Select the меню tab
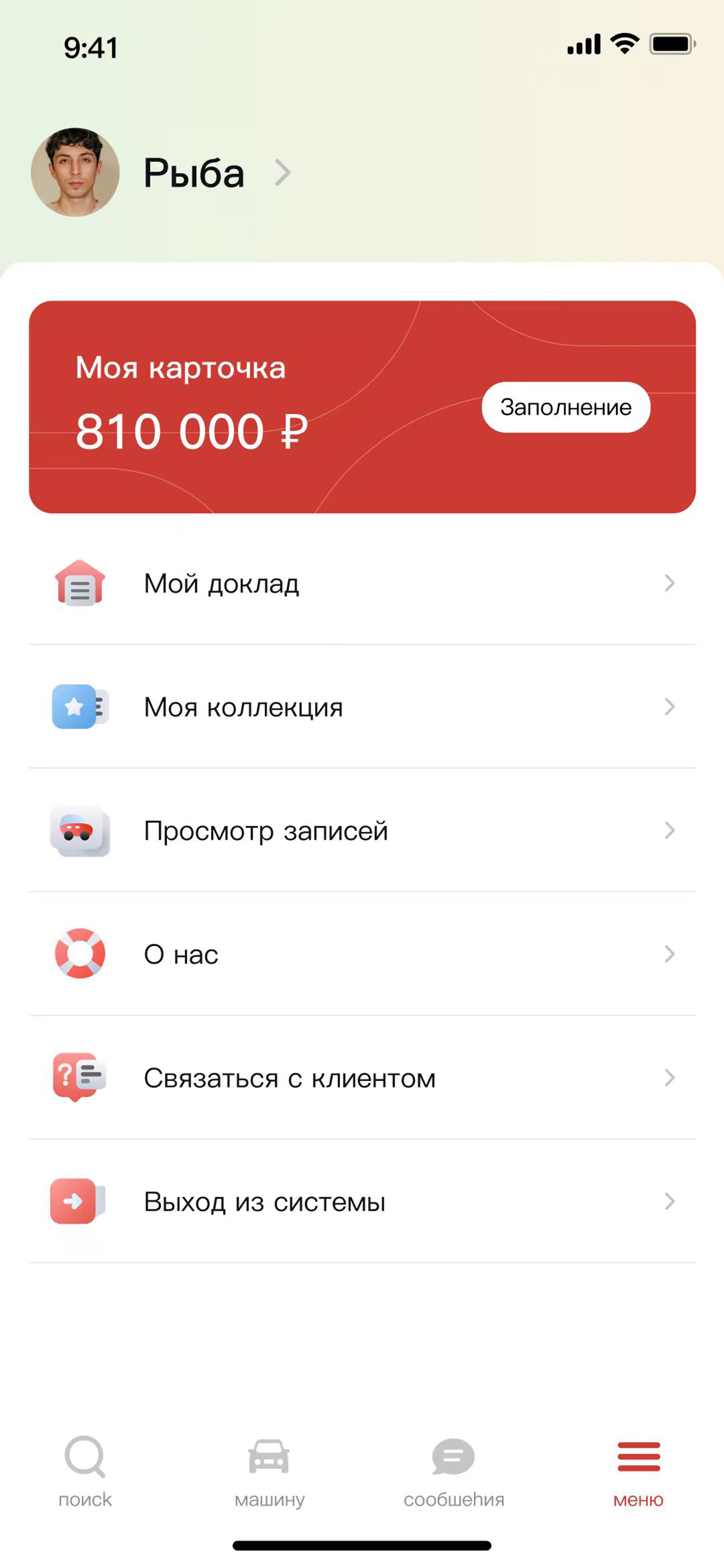Viewport: 724px width, 1568px height. 638,1471
